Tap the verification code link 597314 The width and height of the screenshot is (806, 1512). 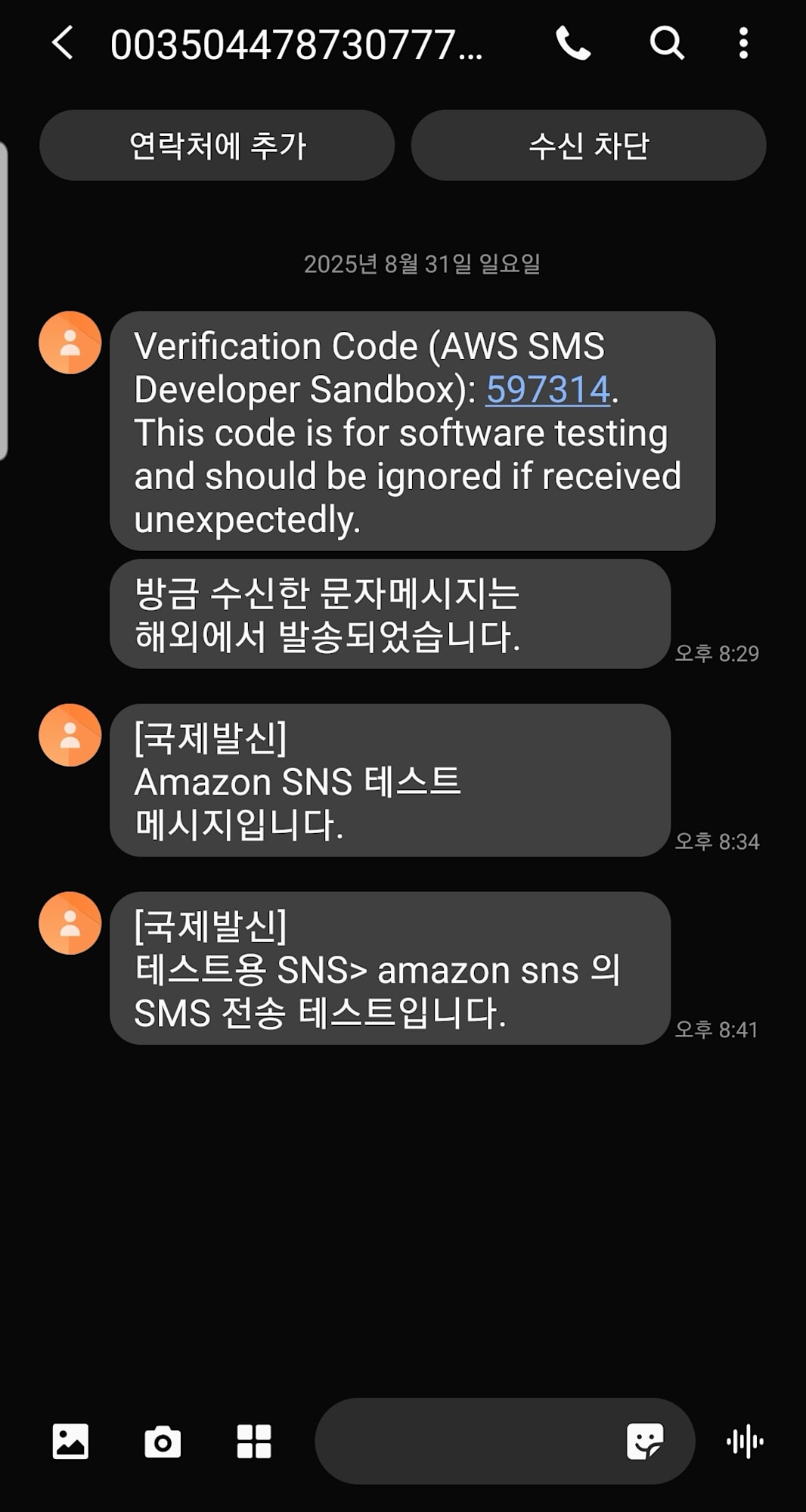[547, 390]
